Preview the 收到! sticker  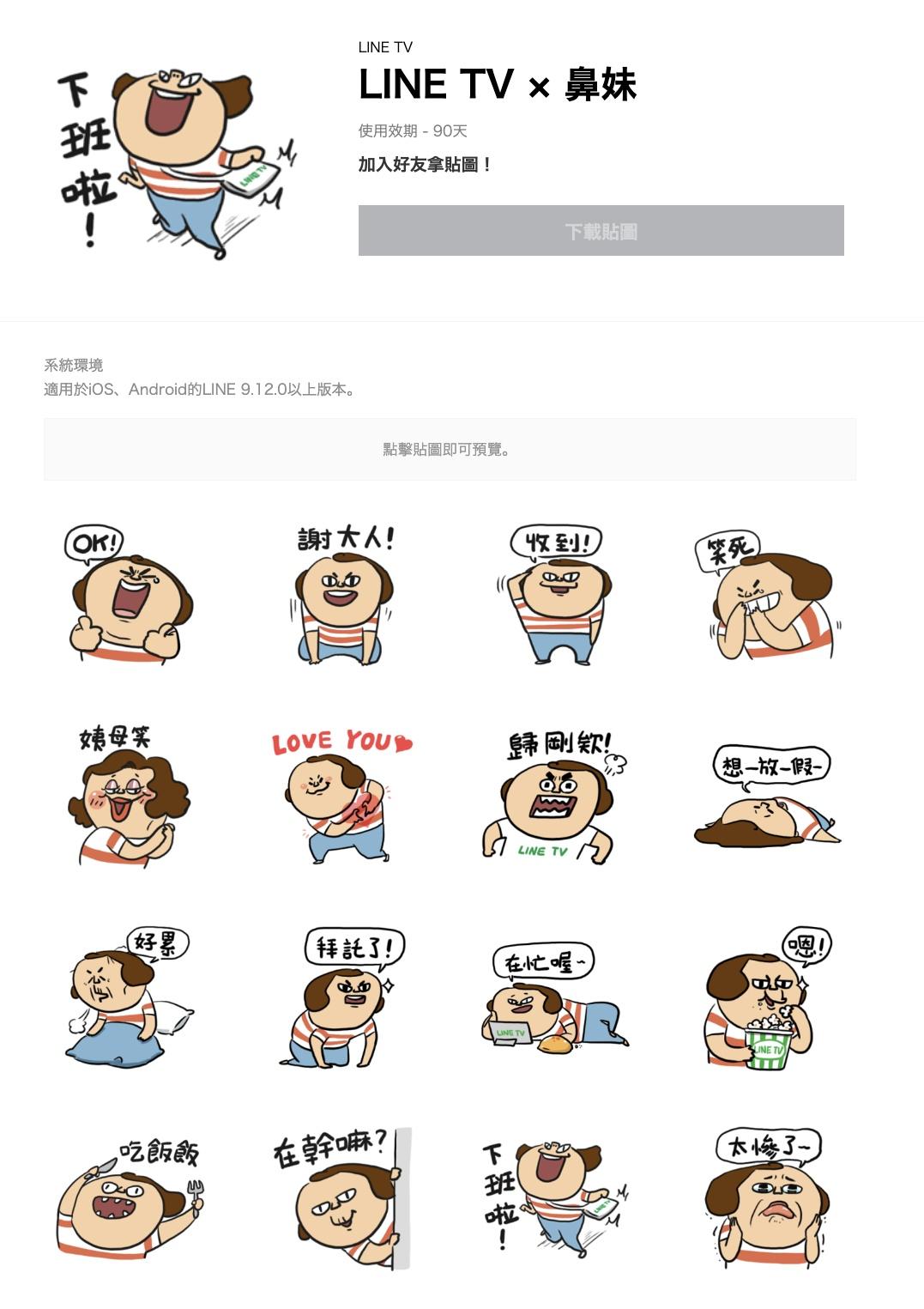pos(557,593)
